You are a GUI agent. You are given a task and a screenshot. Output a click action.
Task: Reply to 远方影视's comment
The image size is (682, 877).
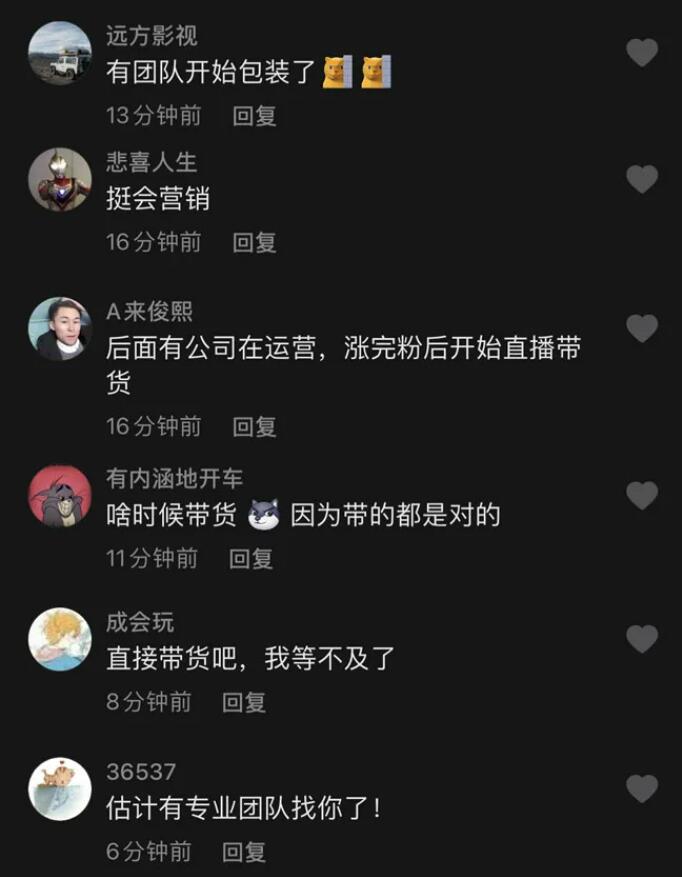(254, 116)
